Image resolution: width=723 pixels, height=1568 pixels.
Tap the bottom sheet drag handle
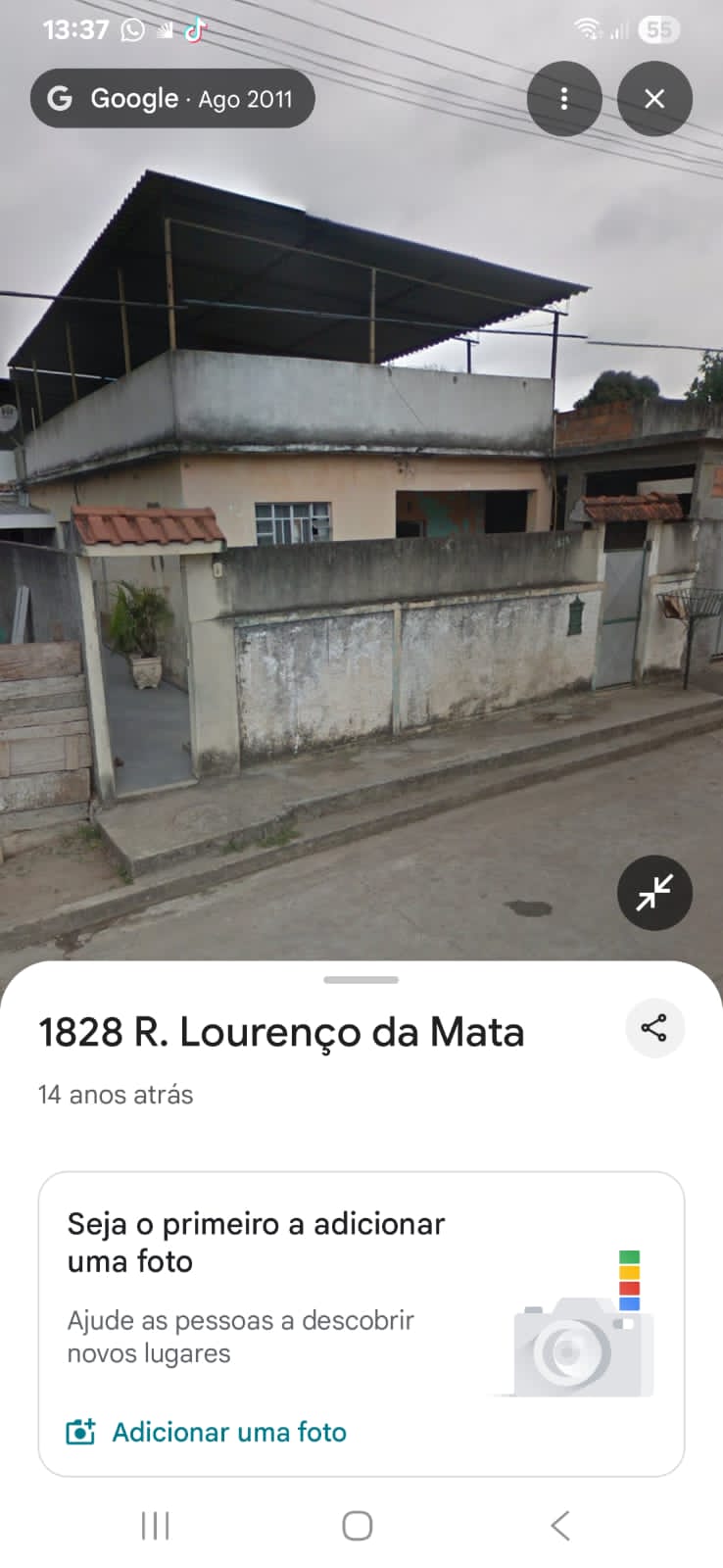coord(361,979)
